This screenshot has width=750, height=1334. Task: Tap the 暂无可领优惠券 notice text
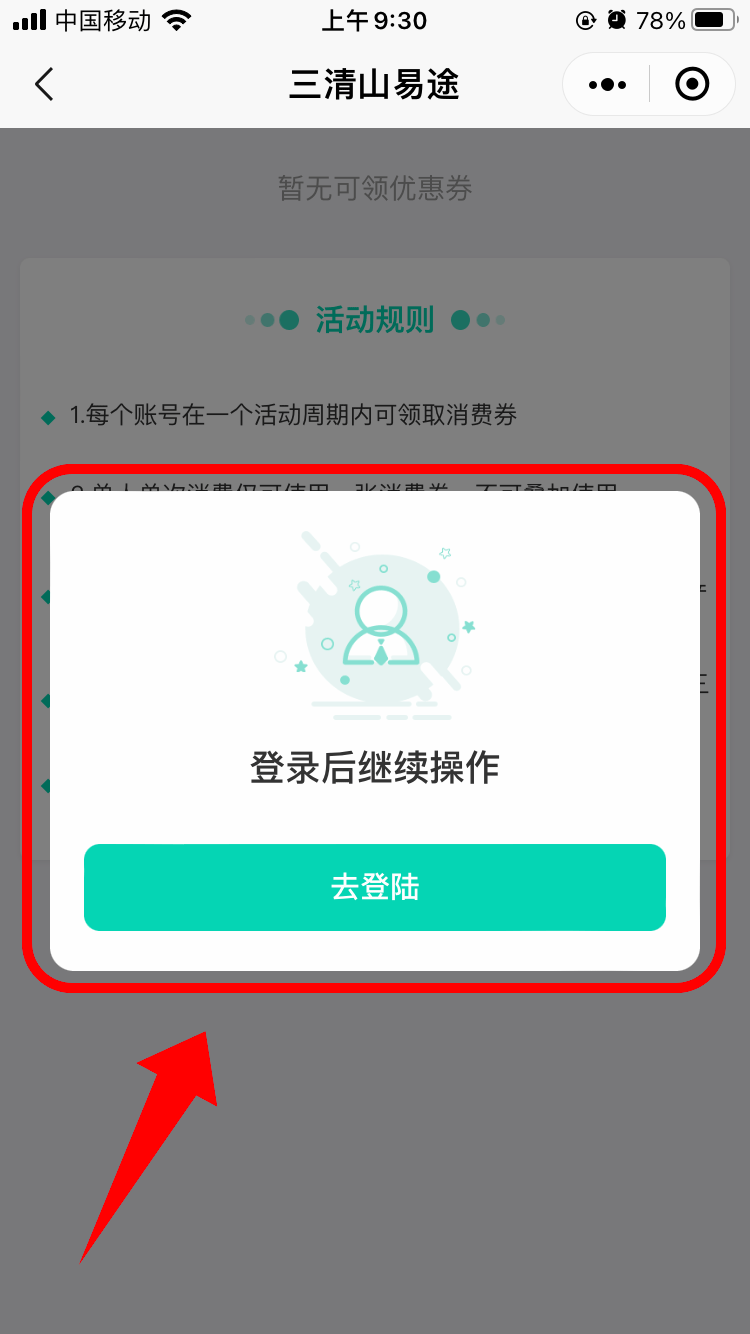375,188
